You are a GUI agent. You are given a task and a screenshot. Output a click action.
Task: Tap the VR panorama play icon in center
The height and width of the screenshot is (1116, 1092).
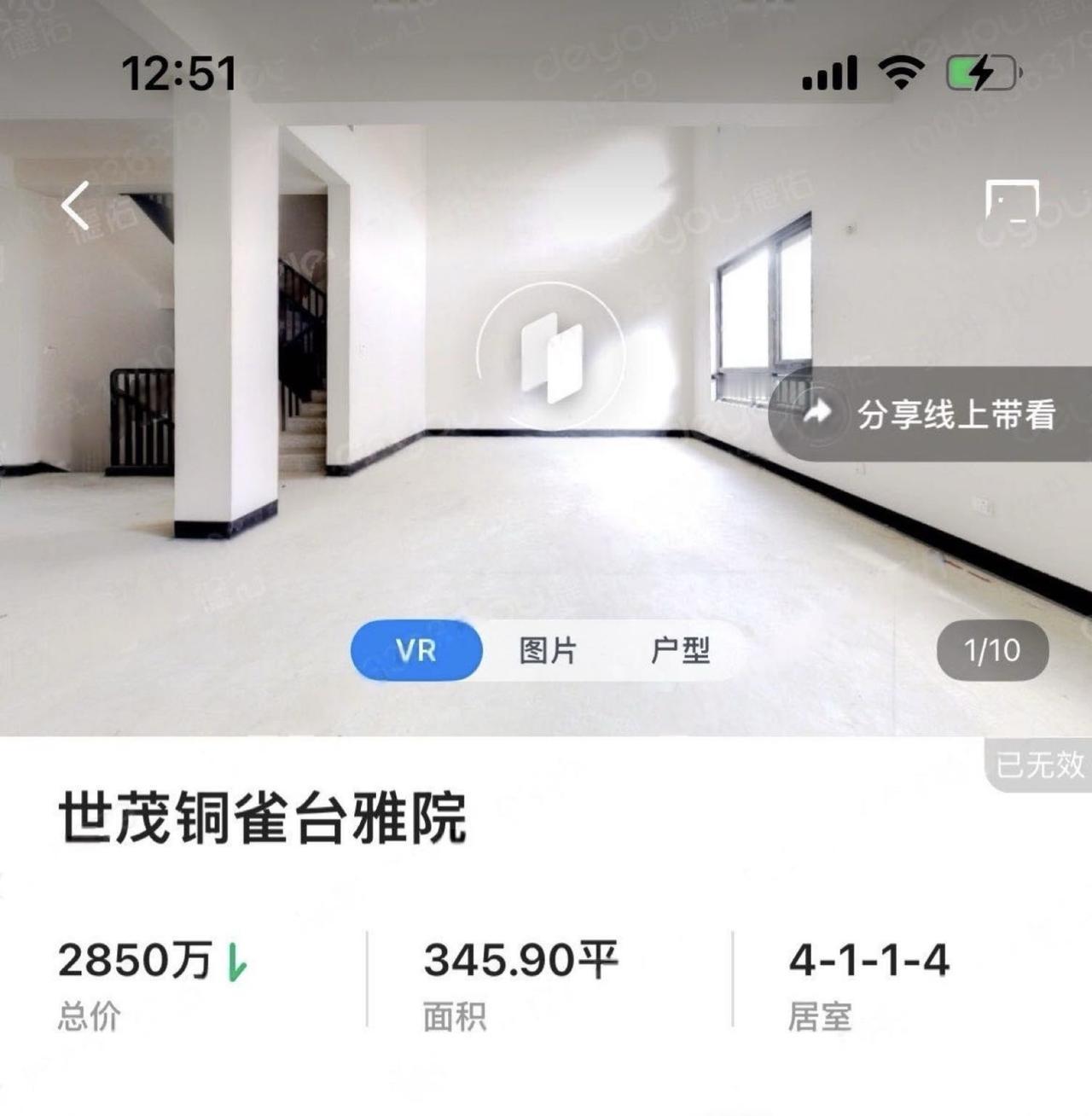(555, 358)
